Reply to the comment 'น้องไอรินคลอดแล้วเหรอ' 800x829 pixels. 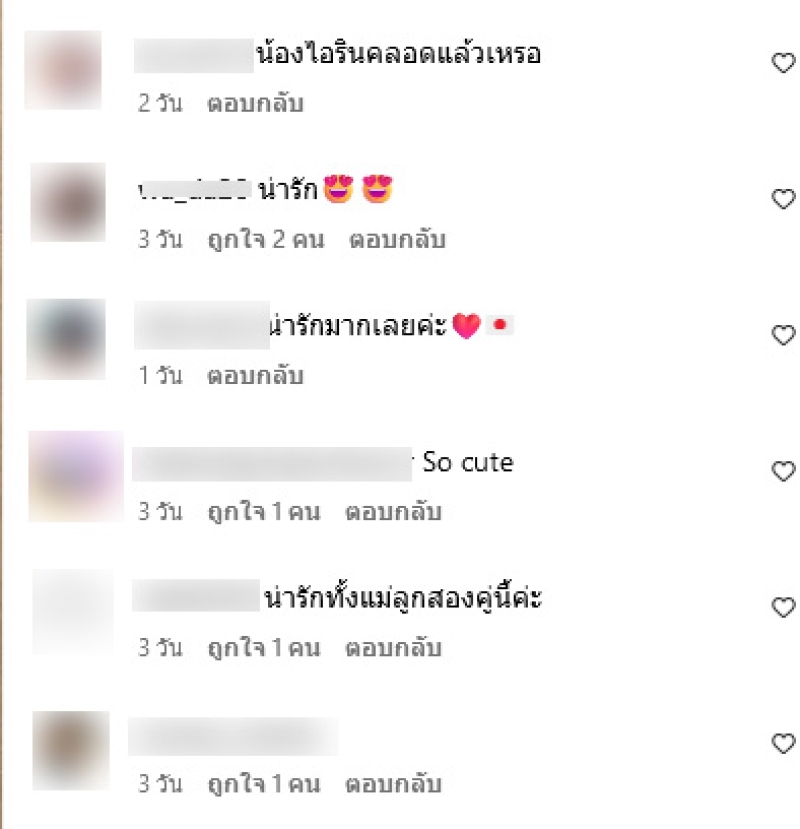pos(254,104)
